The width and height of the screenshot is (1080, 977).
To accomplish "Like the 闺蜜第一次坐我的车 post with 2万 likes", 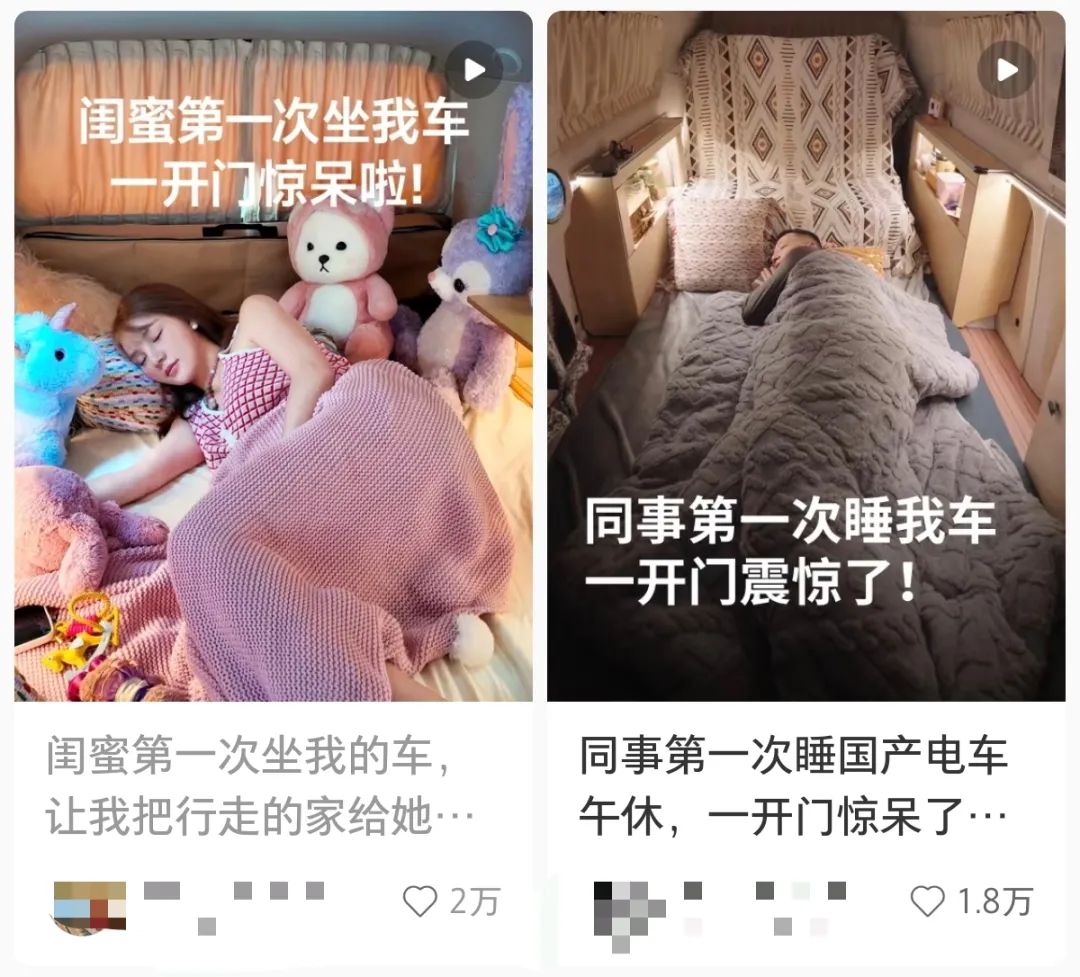I will (x=420, y=901).
